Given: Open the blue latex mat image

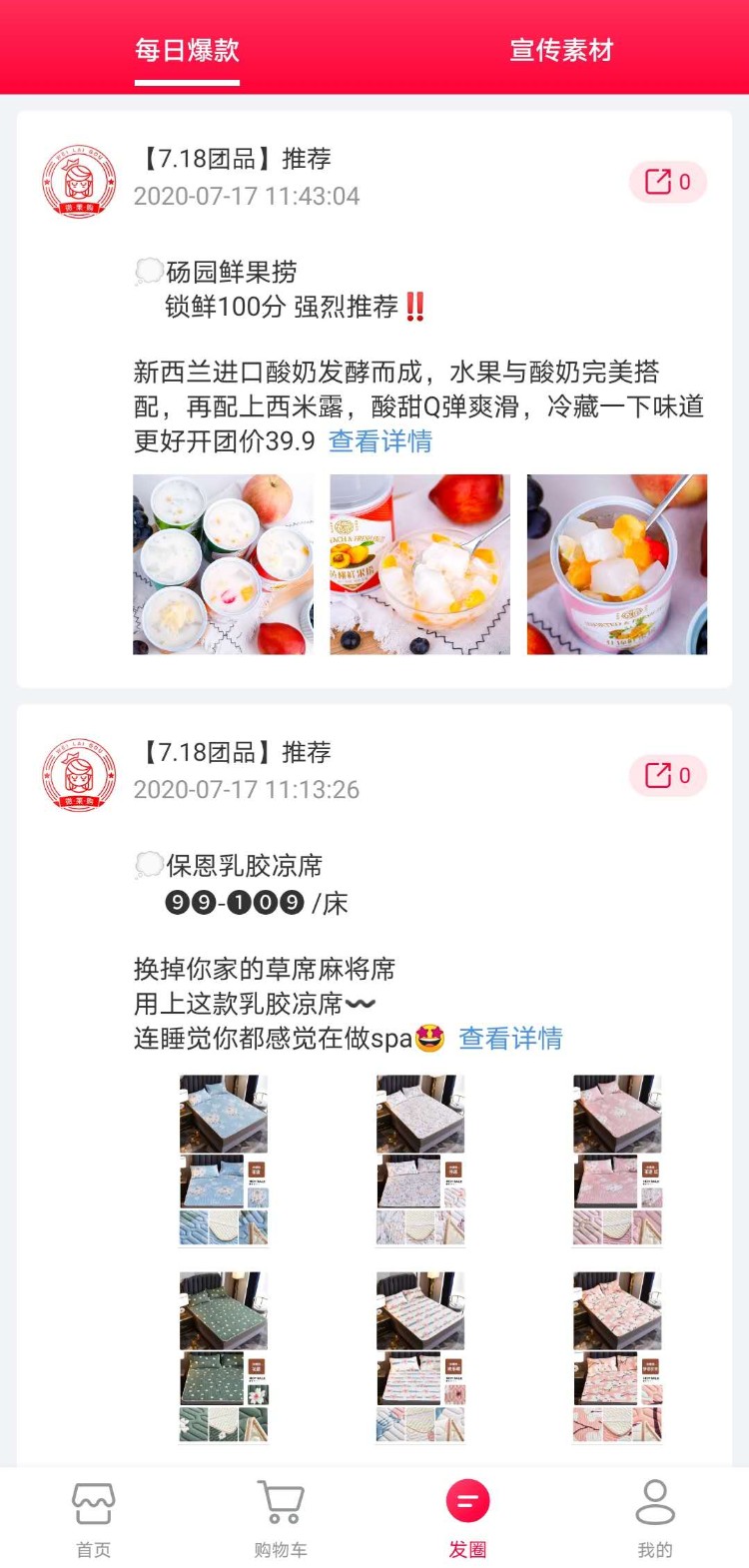Looking at the screenshot, I should [x=224, y=1160].
